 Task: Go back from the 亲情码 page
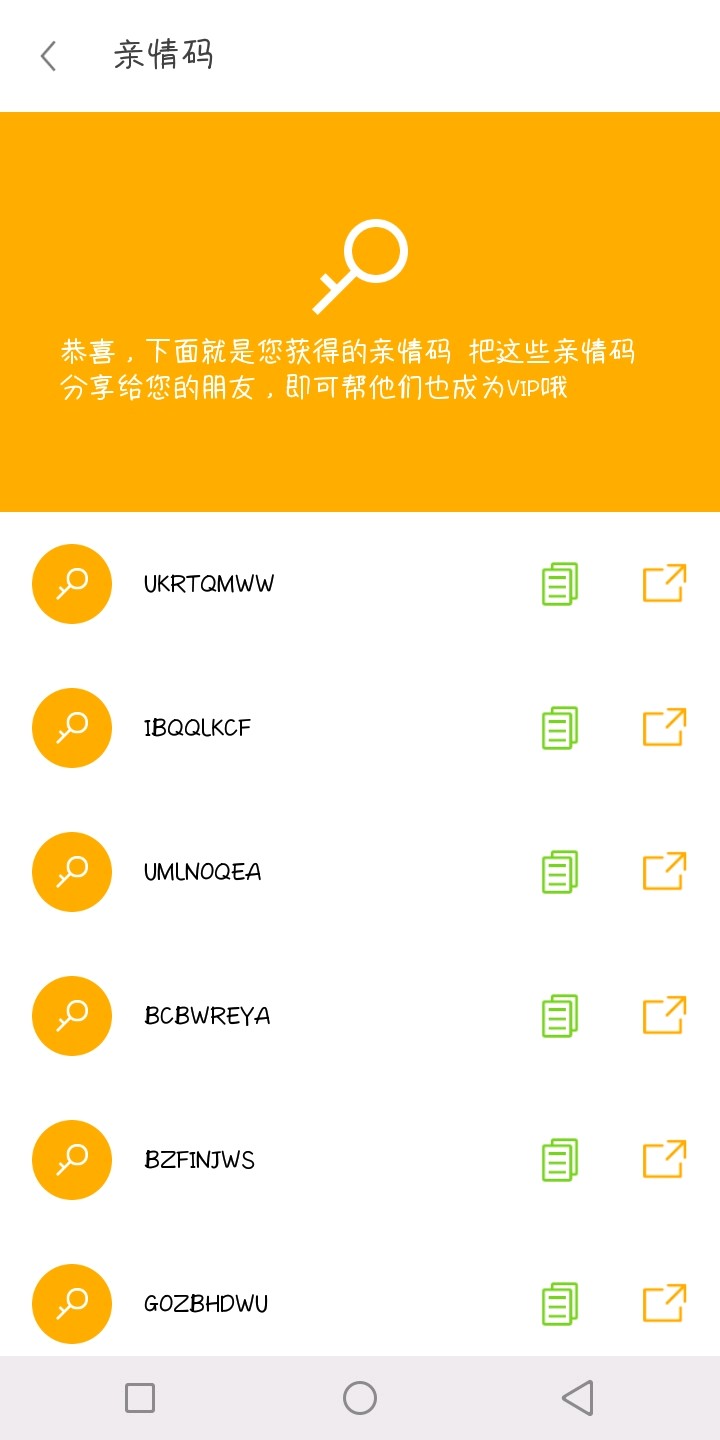[48, 56]
